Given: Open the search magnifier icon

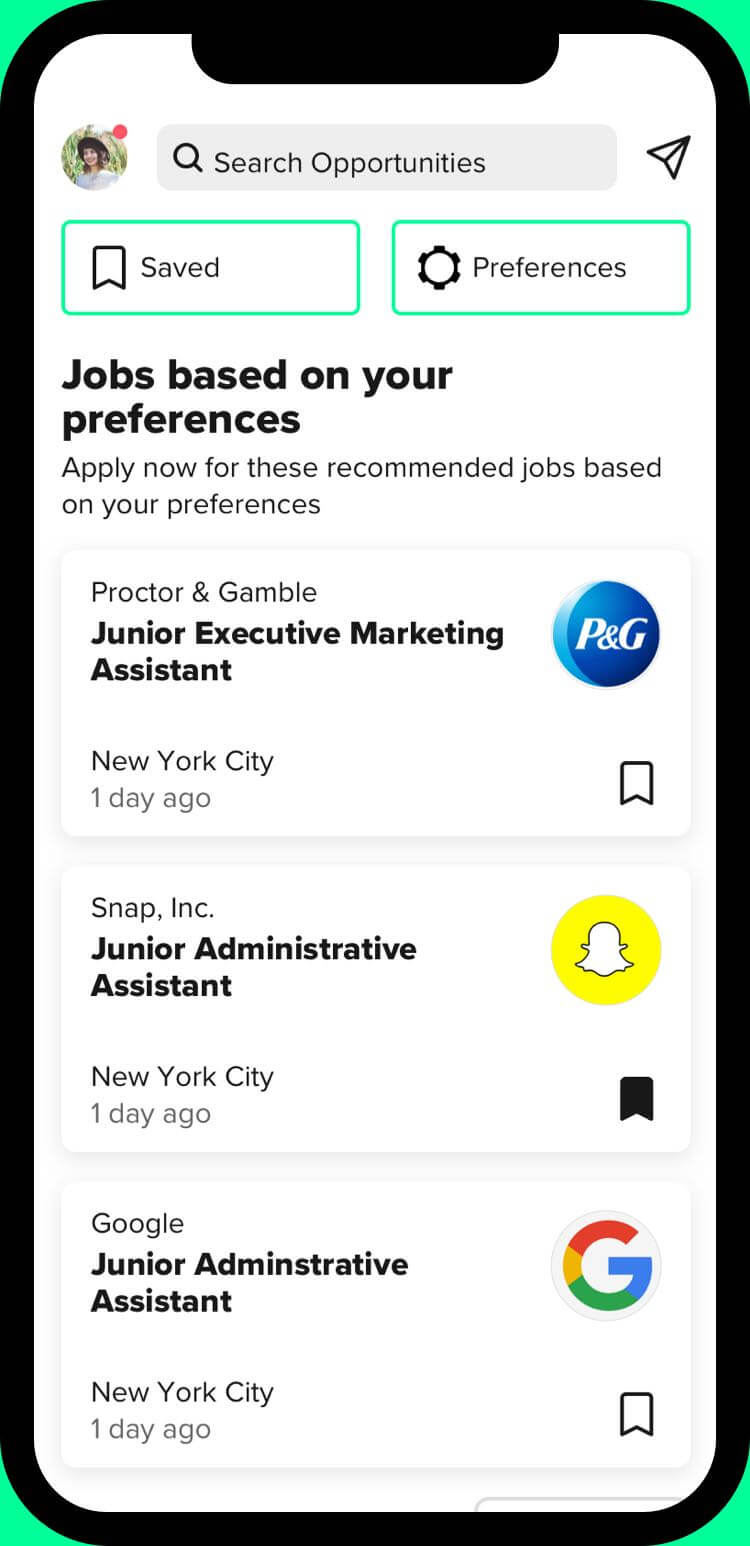Looking at the screenshot, I should click(188, 159).
